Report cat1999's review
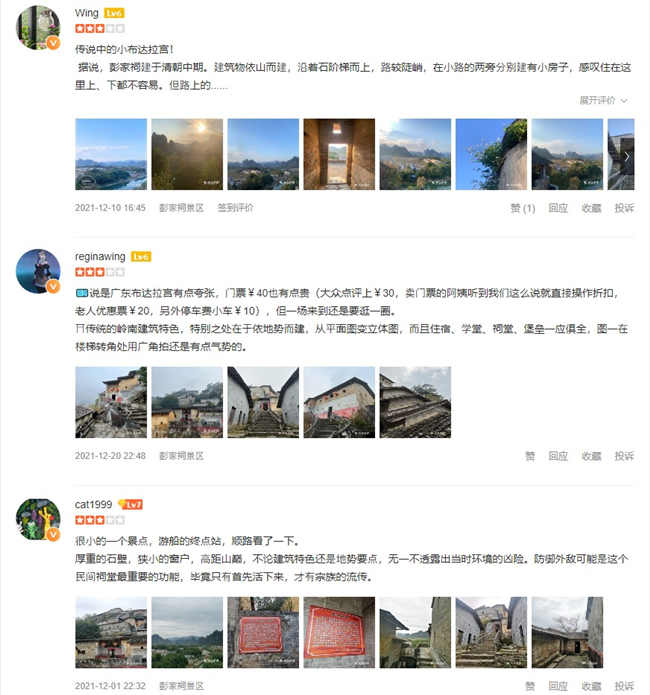 click(x=624, y=686)
